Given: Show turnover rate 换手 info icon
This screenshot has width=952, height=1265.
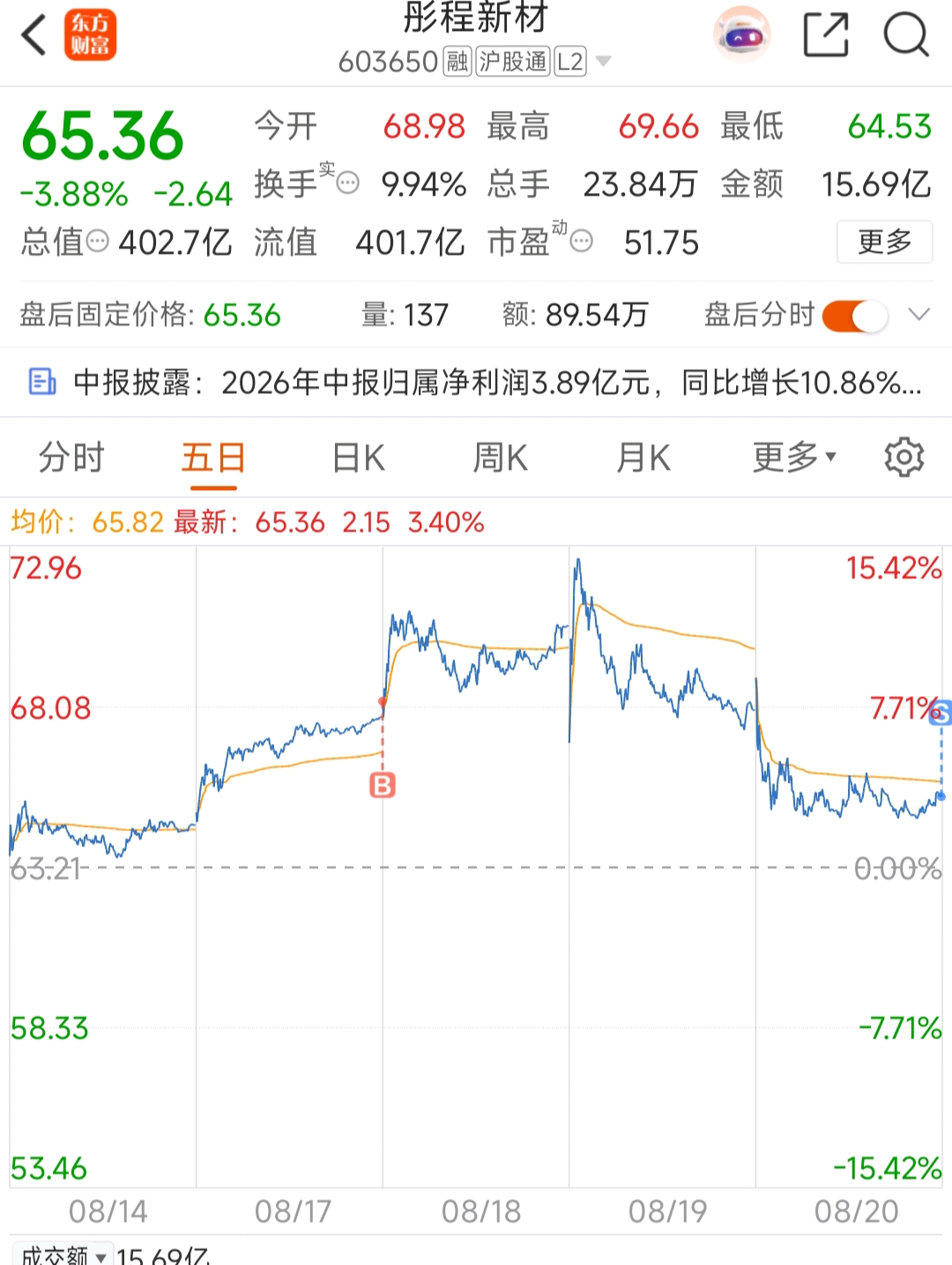Looking at the screenshot, I should (x=349, y=183).
